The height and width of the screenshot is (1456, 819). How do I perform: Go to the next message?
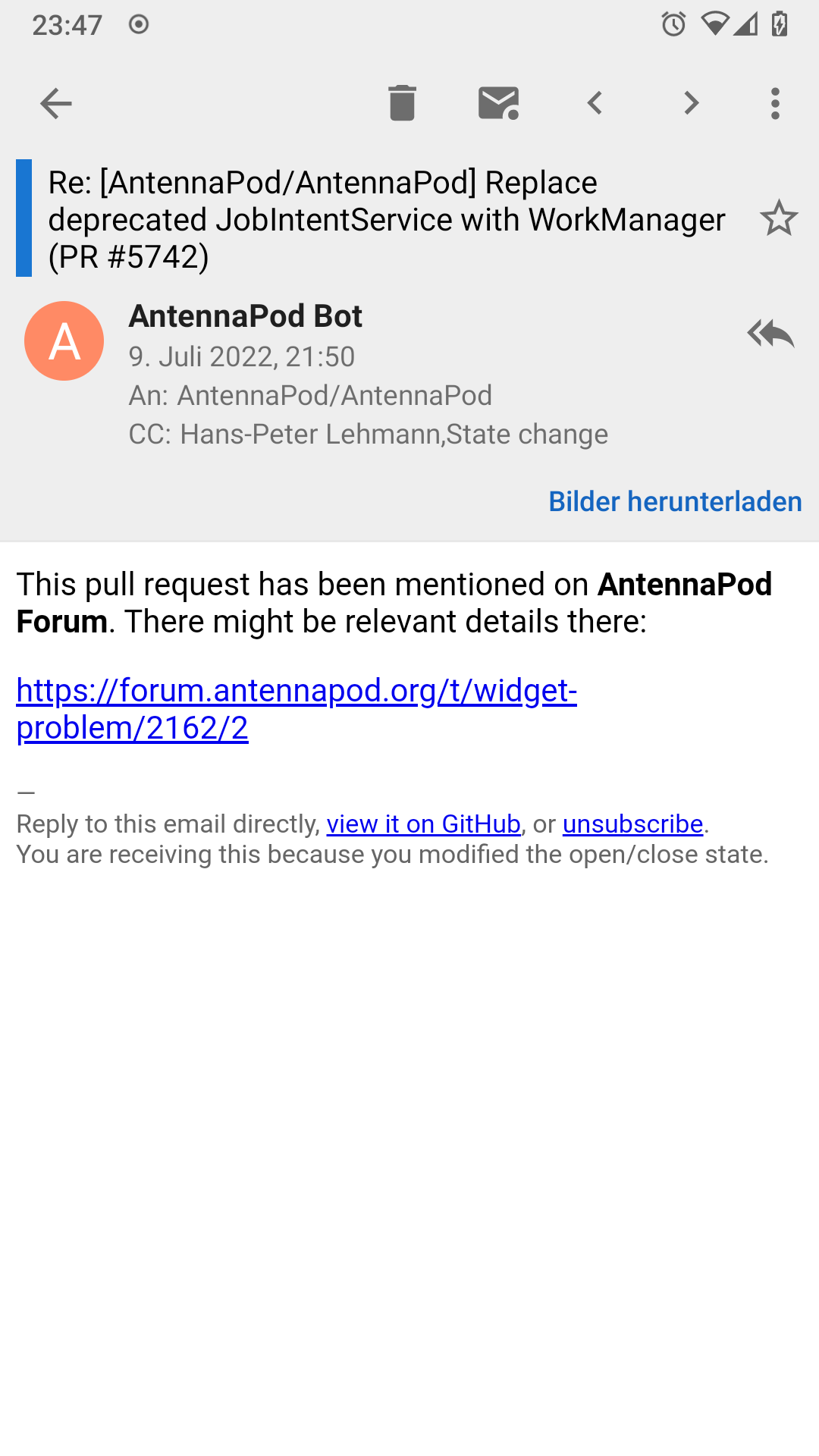(691, 103)
